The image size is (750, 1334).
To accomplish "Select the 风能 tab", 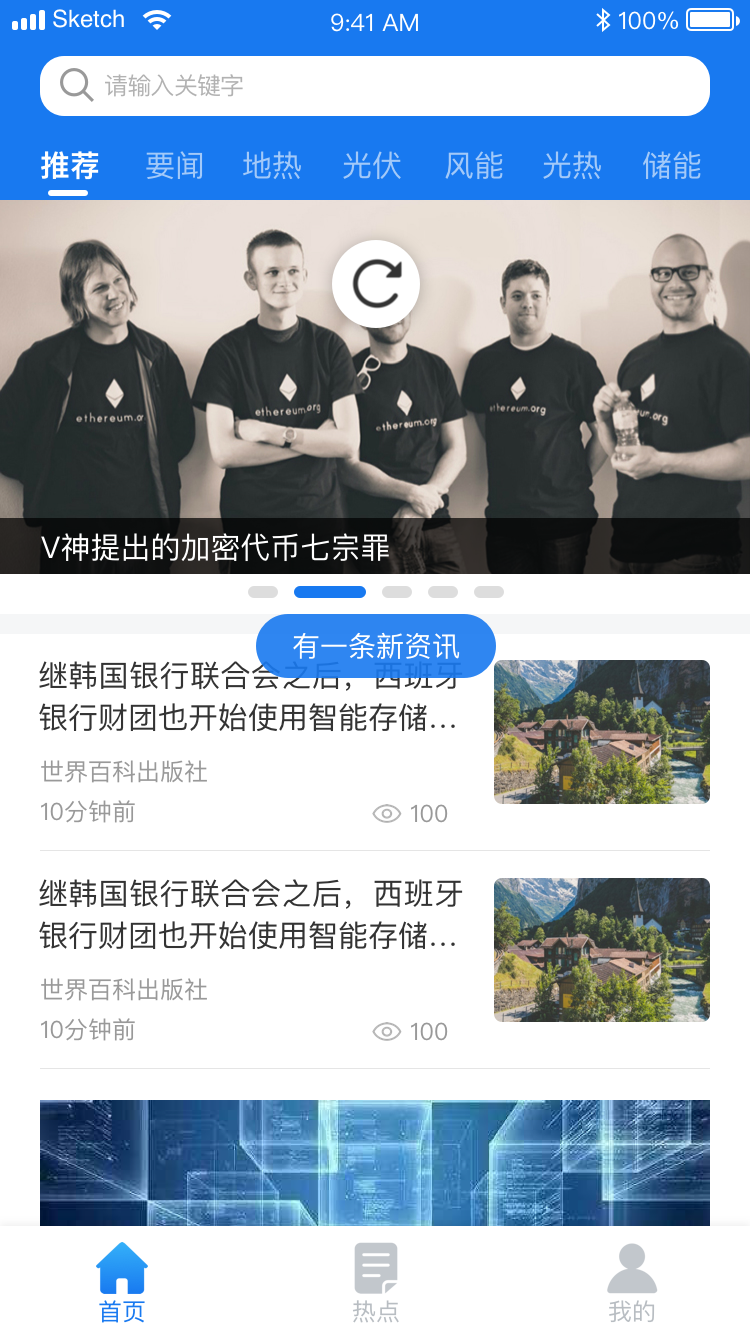I will tap(473, 165).
